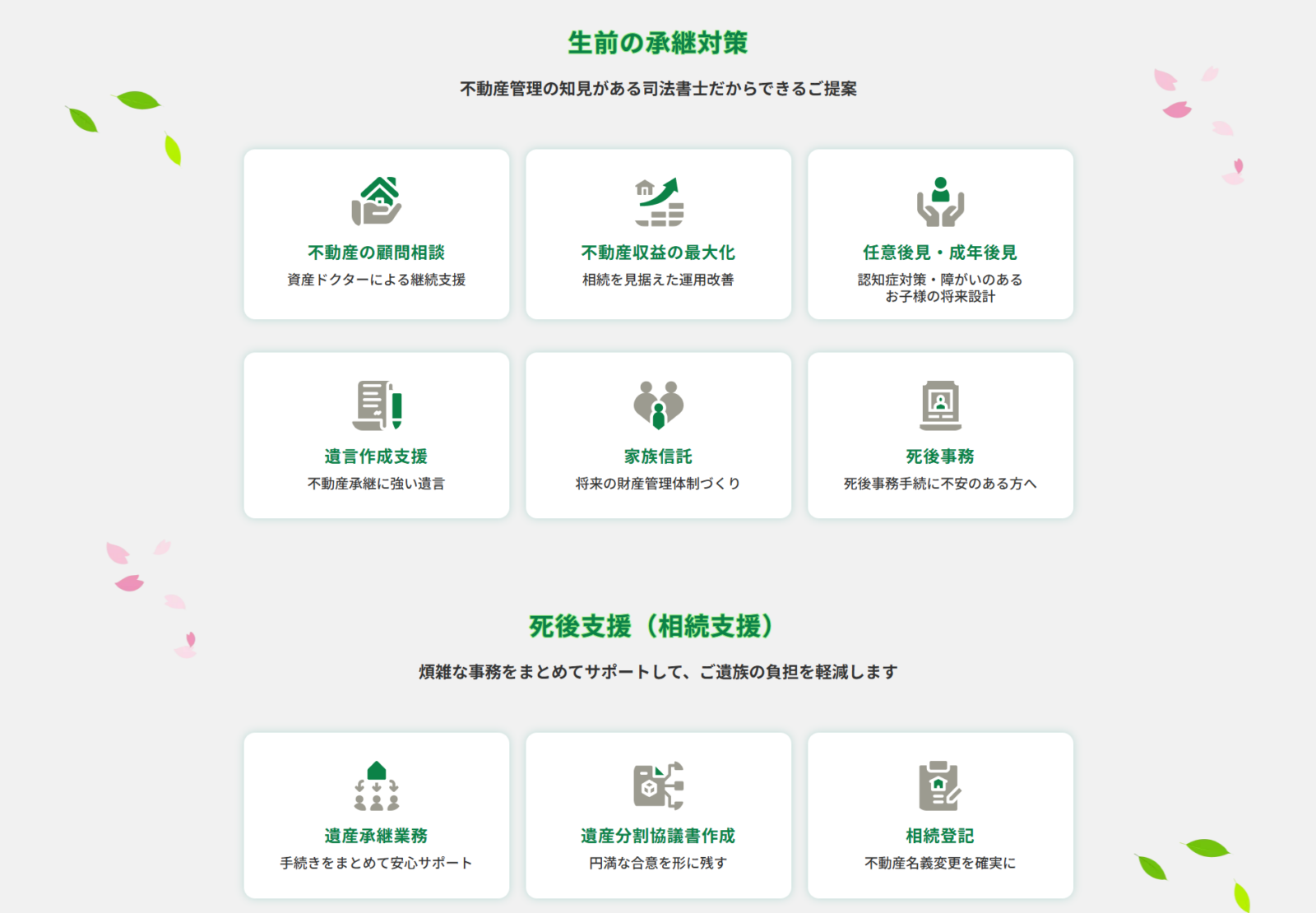Select the 遺産承継業務 card
Viewport: 1316px width, 913px height.
coord(376,815)
